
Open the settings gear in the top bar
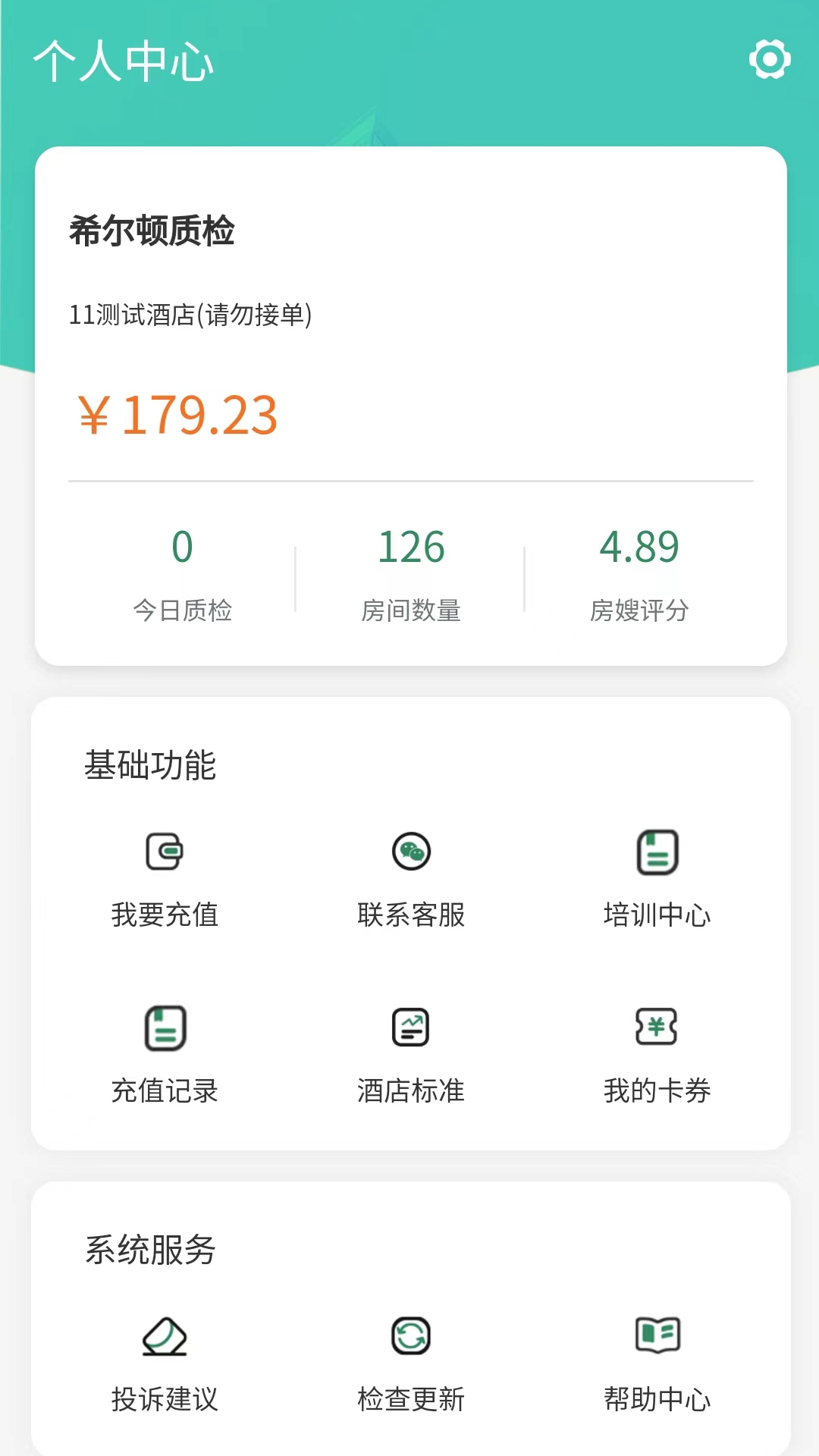pos(769,58)
